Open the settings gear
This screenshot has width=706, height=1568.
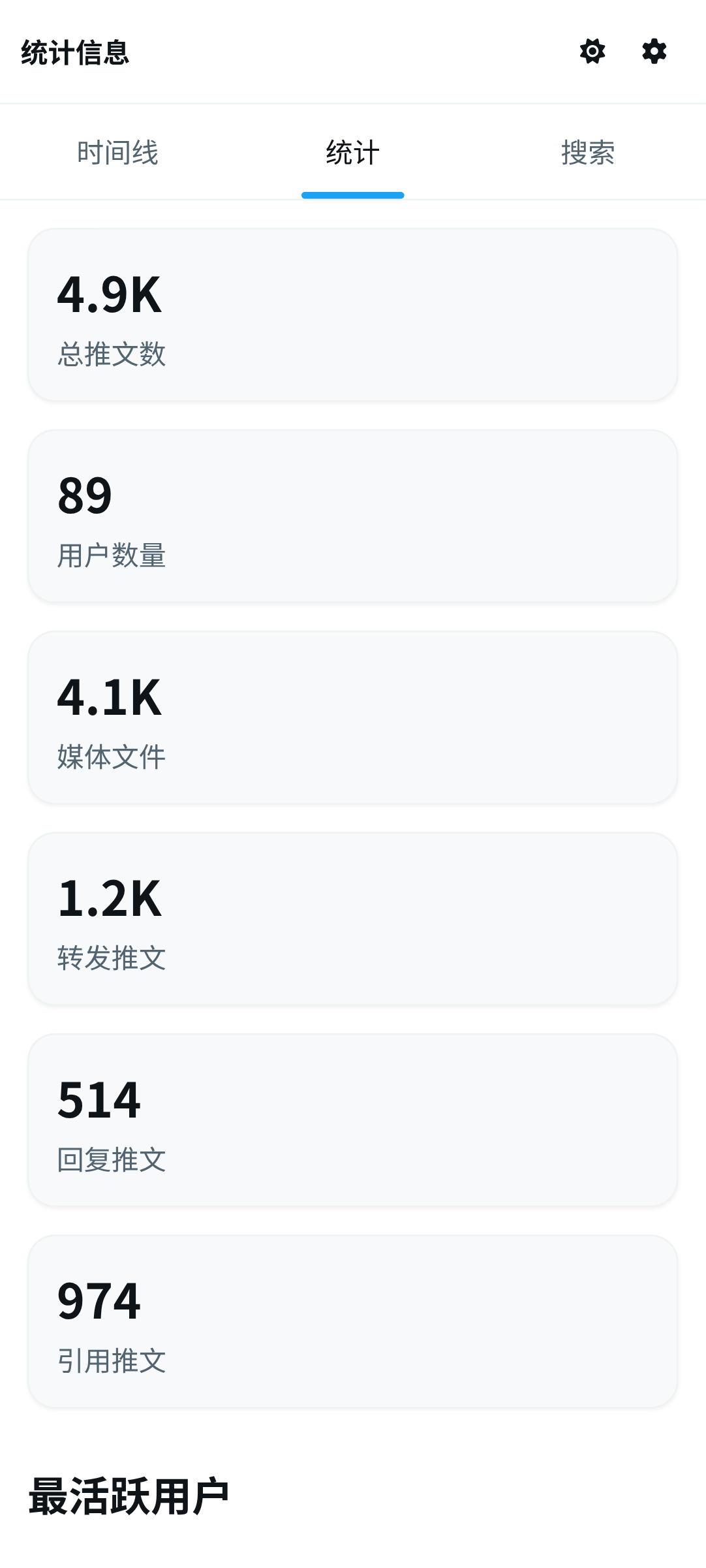[654, 51]
